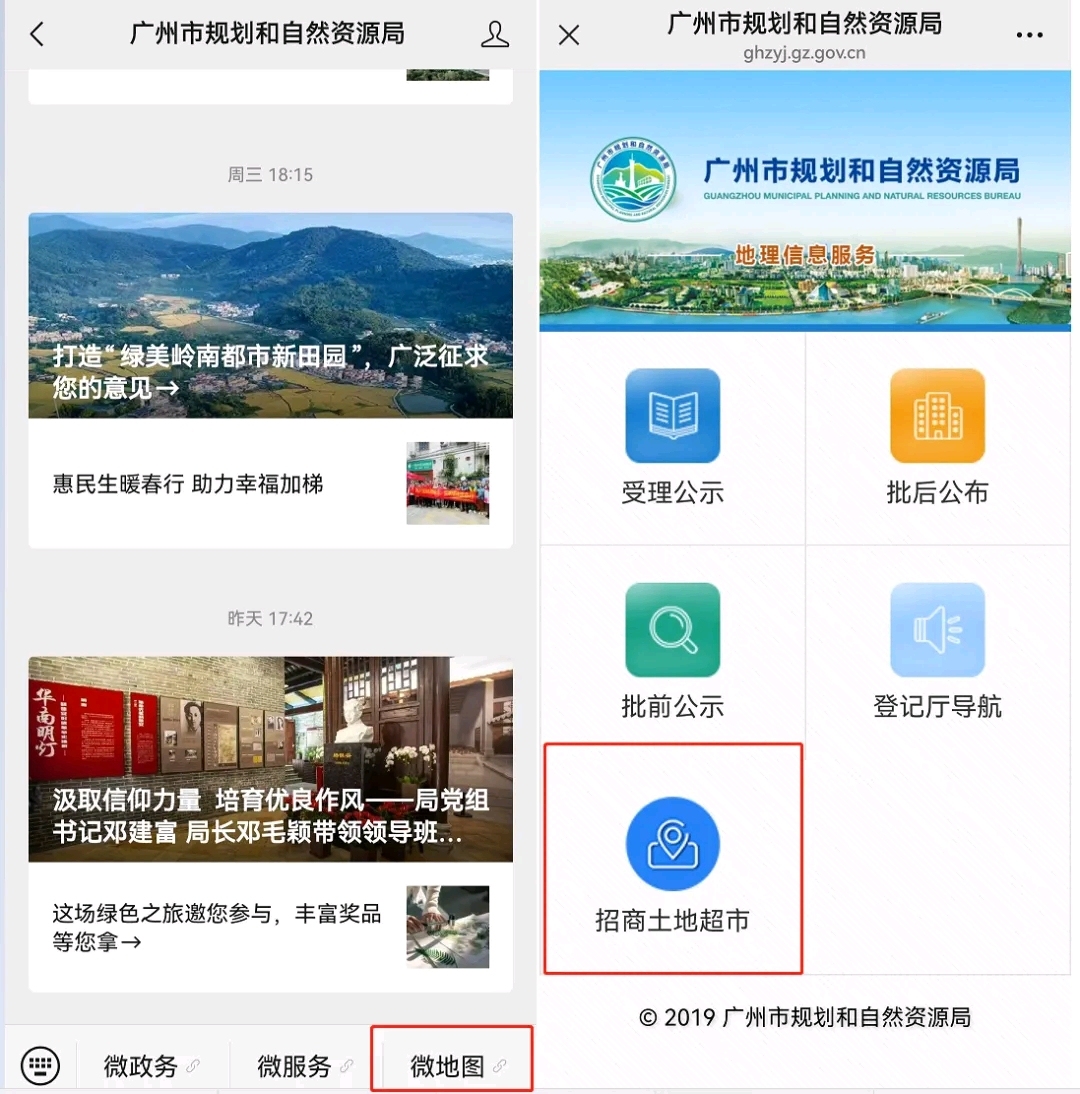Open 登记厅导航
This screenshot has height=1094, width=1080.
coord(937,652)
